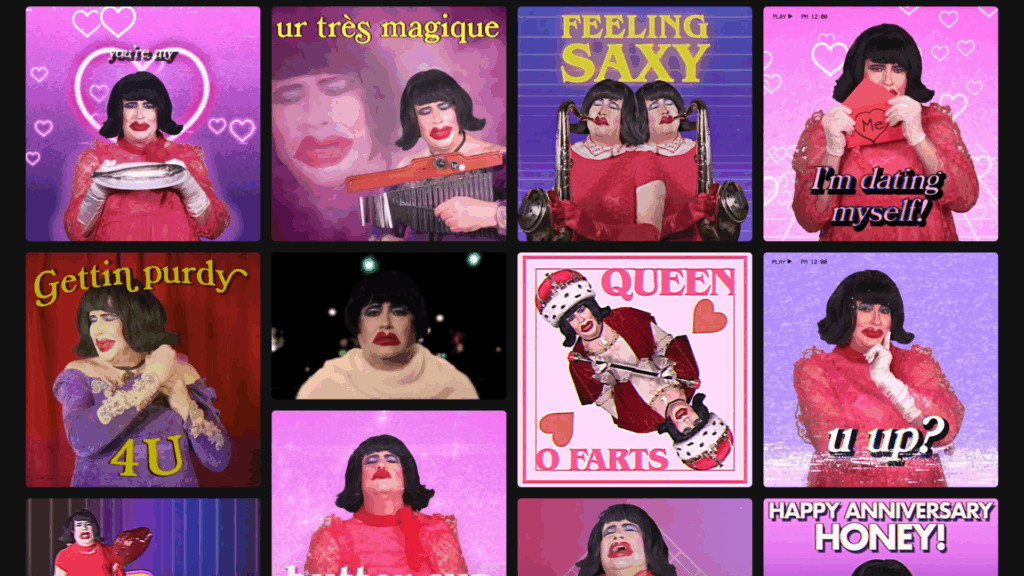Open the "I'm dating myself!" GIF
This screenshot has width=1024, height=576.
point(880,124)
